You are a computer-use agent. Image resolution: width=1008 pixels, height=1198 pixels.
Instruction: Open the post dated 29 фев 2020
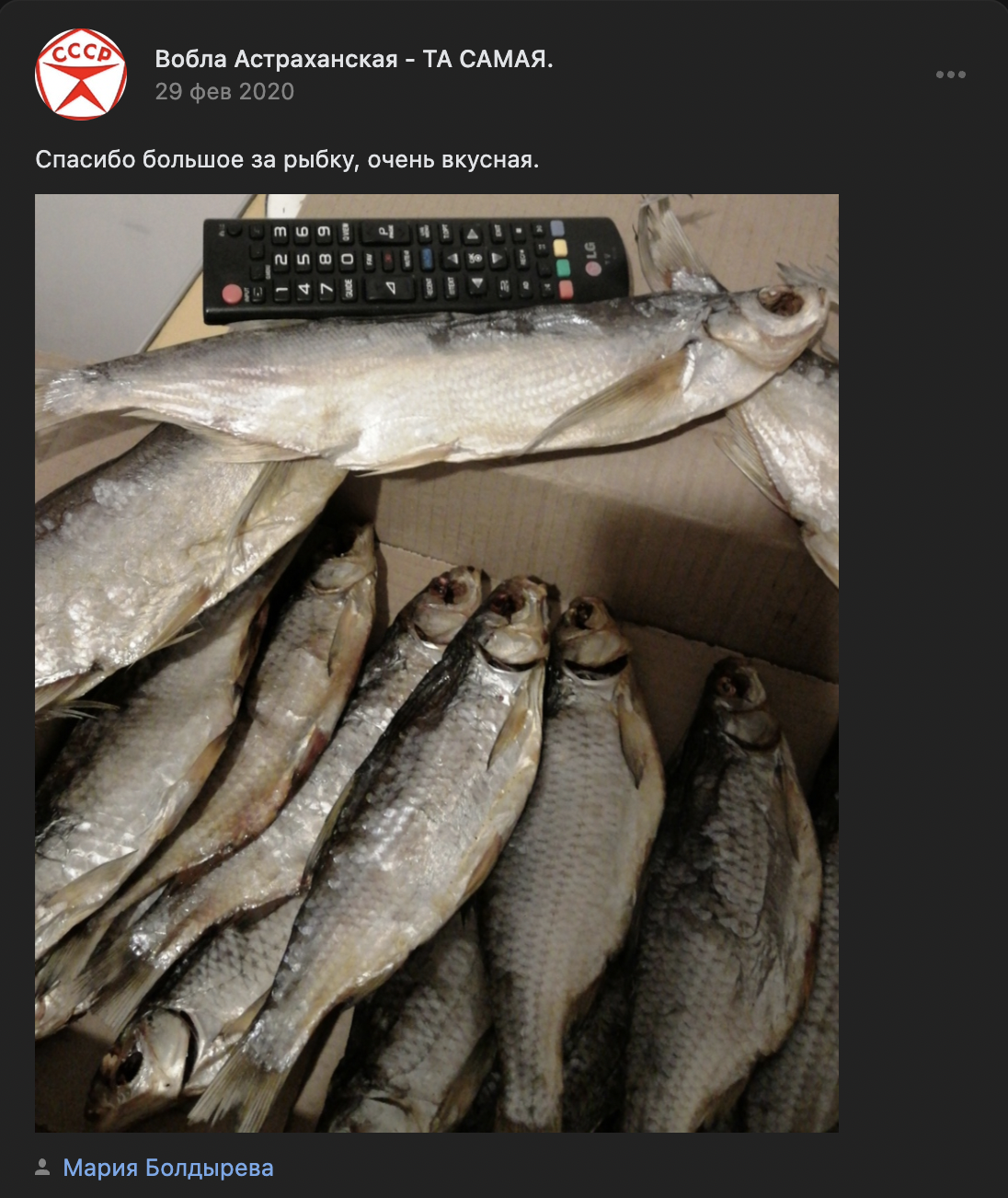[x=224, y=92]
